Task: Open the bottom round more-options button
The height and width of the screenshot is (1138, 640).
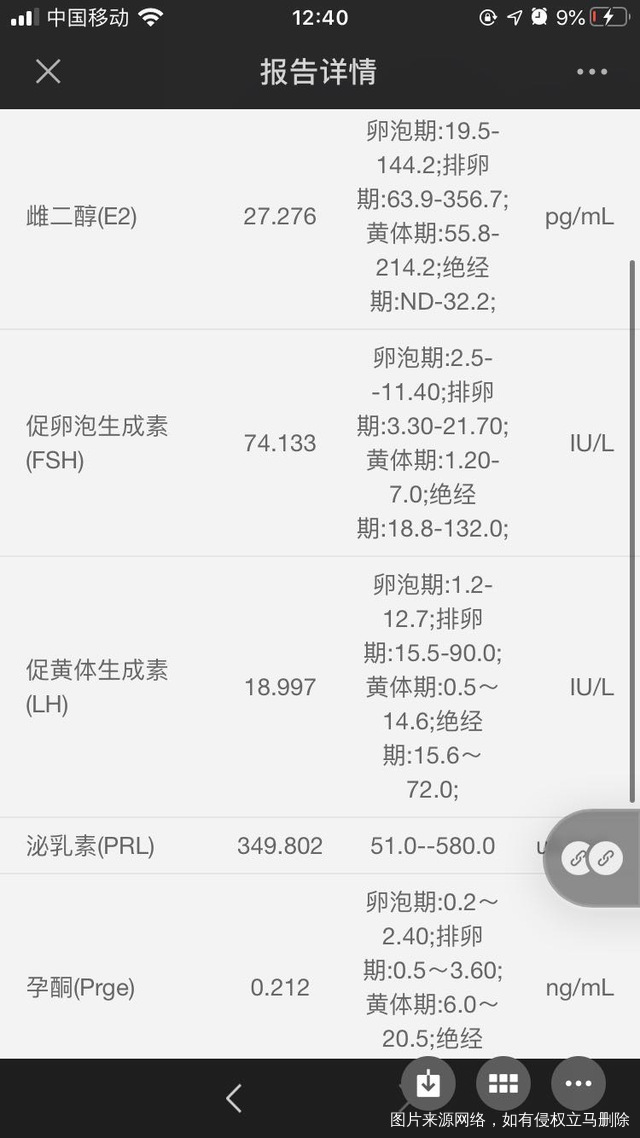Action: pos(578,1083)
